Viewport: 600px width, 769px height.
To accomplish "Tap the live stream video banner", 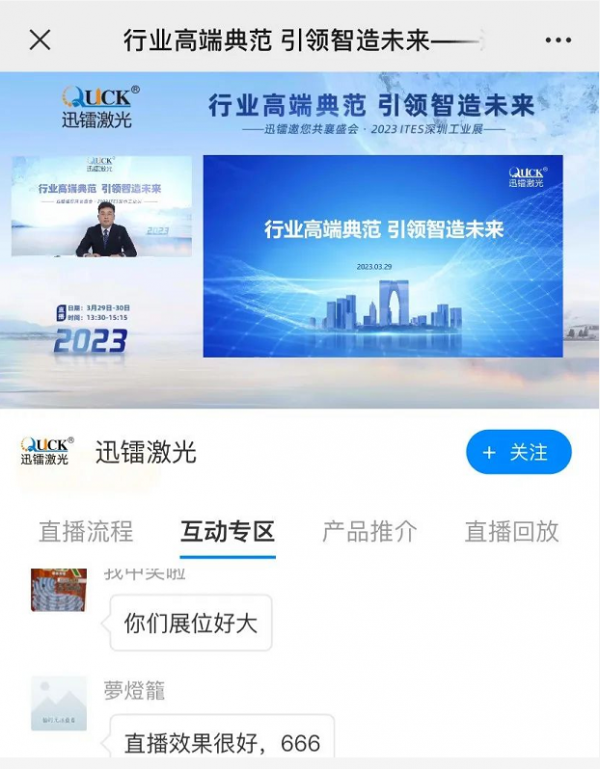I will [x=300, y=240].
